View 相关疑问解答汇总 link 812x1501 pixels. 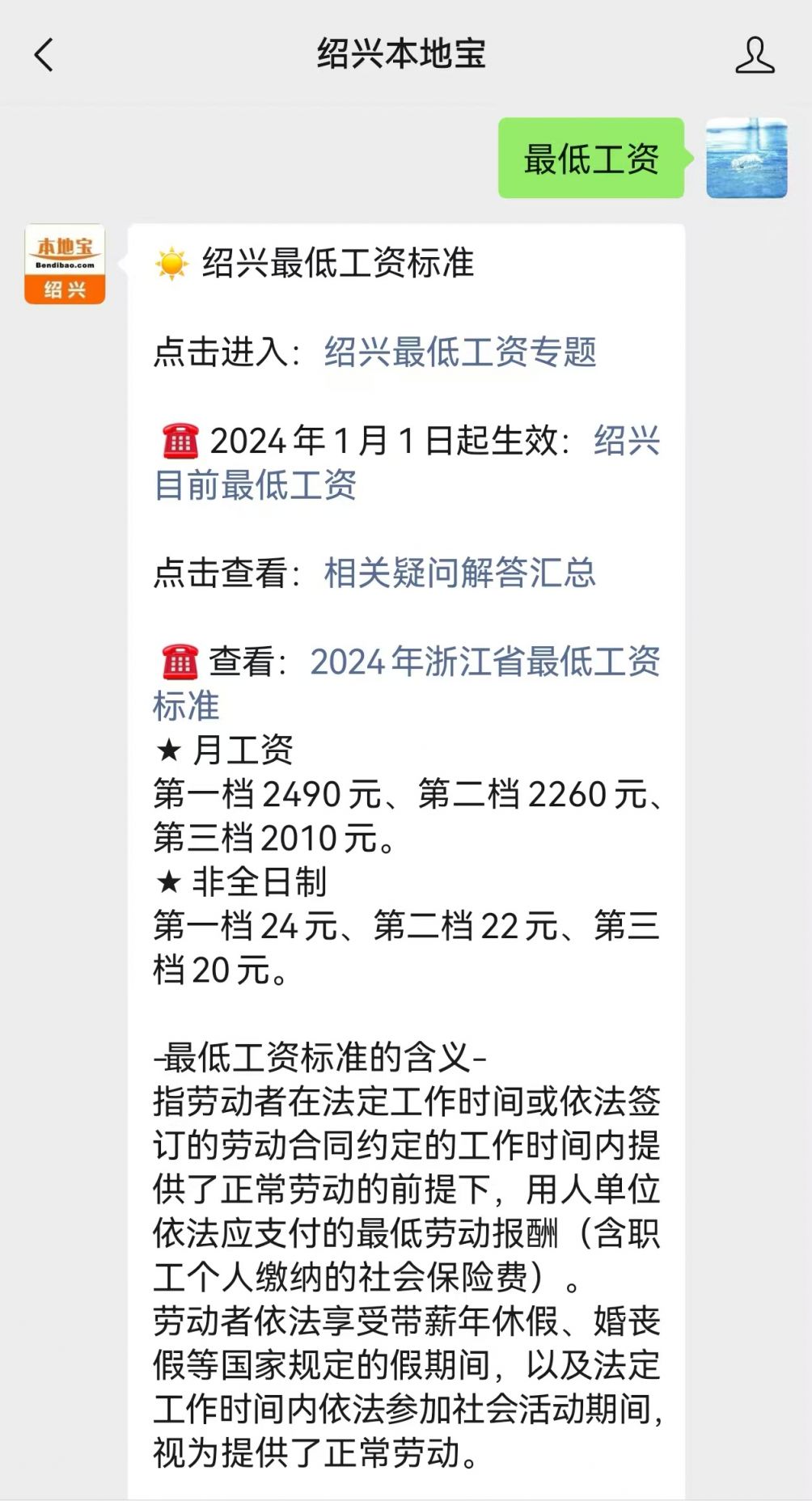click(x=459, y=573)
